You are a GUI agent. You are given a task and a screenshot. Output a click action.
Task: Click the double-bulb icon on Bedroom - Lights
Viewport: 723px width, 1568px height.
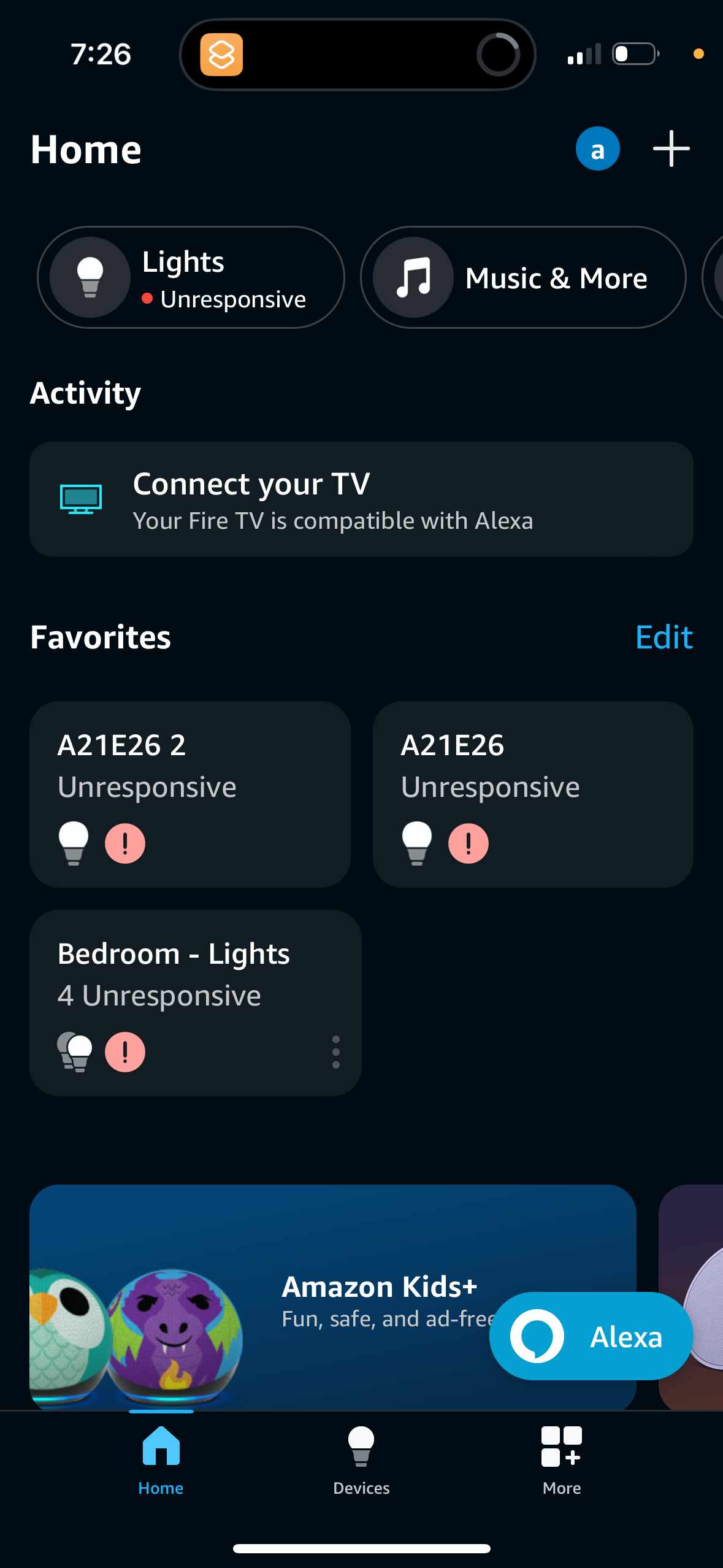pos(75,1051)
